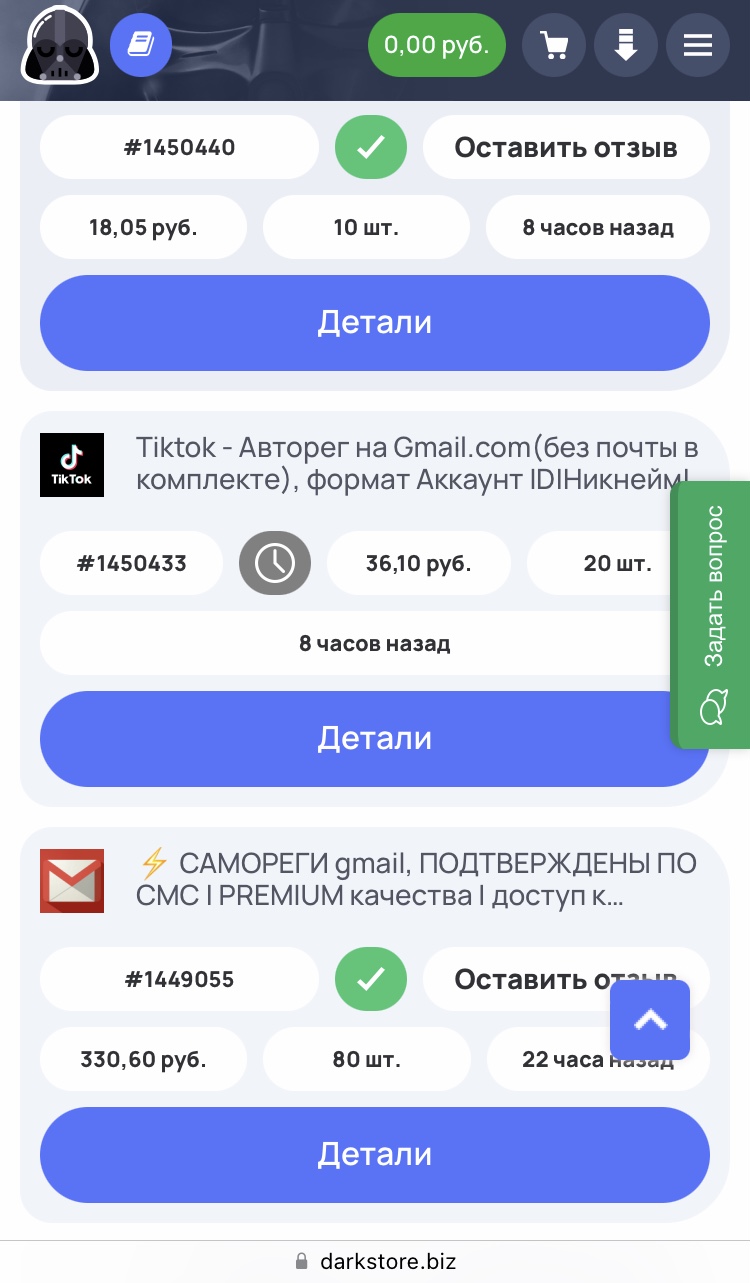Open the downloads arrow icon

(626, 45)
